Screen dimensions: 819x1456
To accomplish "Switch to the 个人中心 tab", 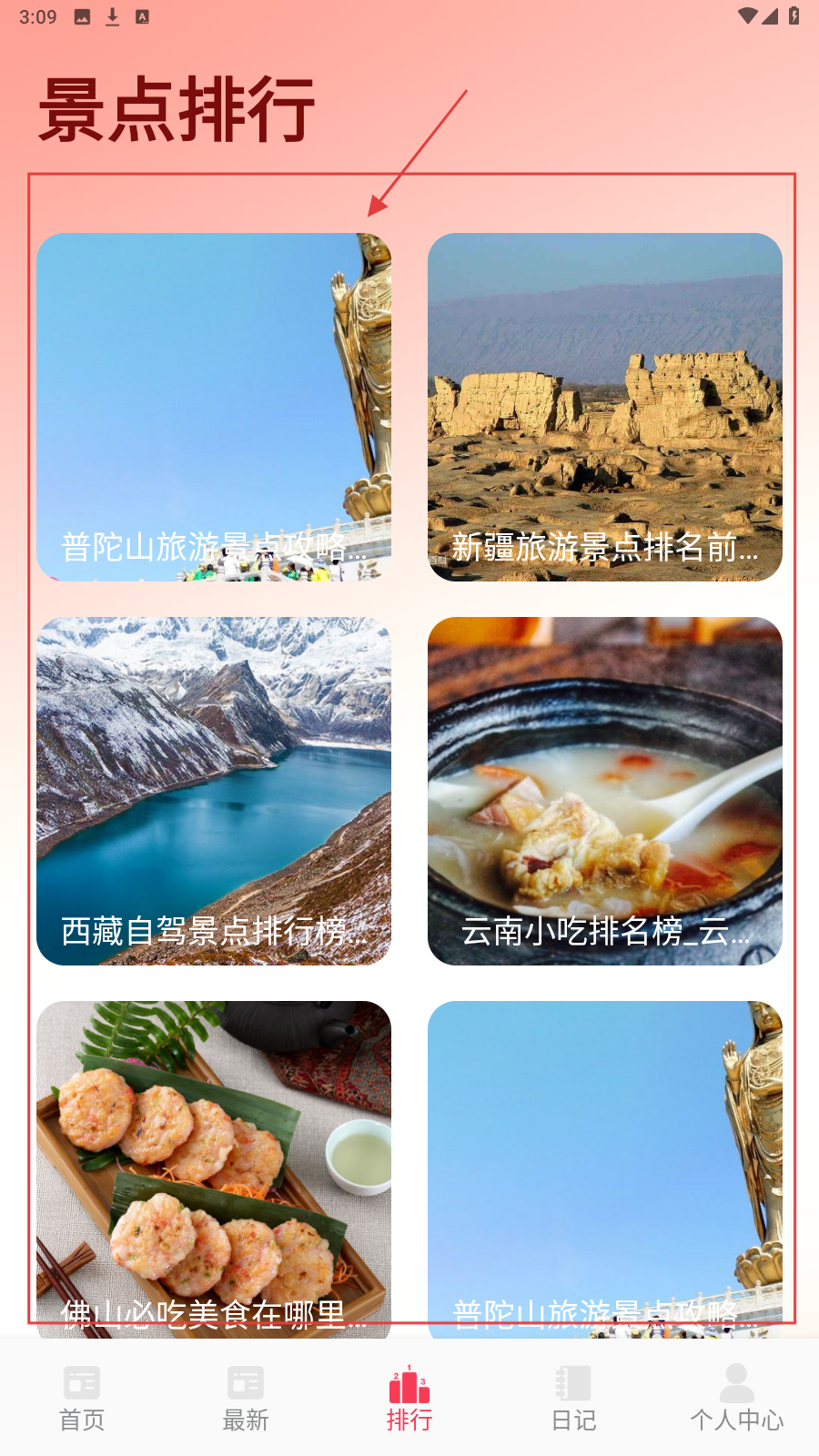I will [x=736, y=1399].
